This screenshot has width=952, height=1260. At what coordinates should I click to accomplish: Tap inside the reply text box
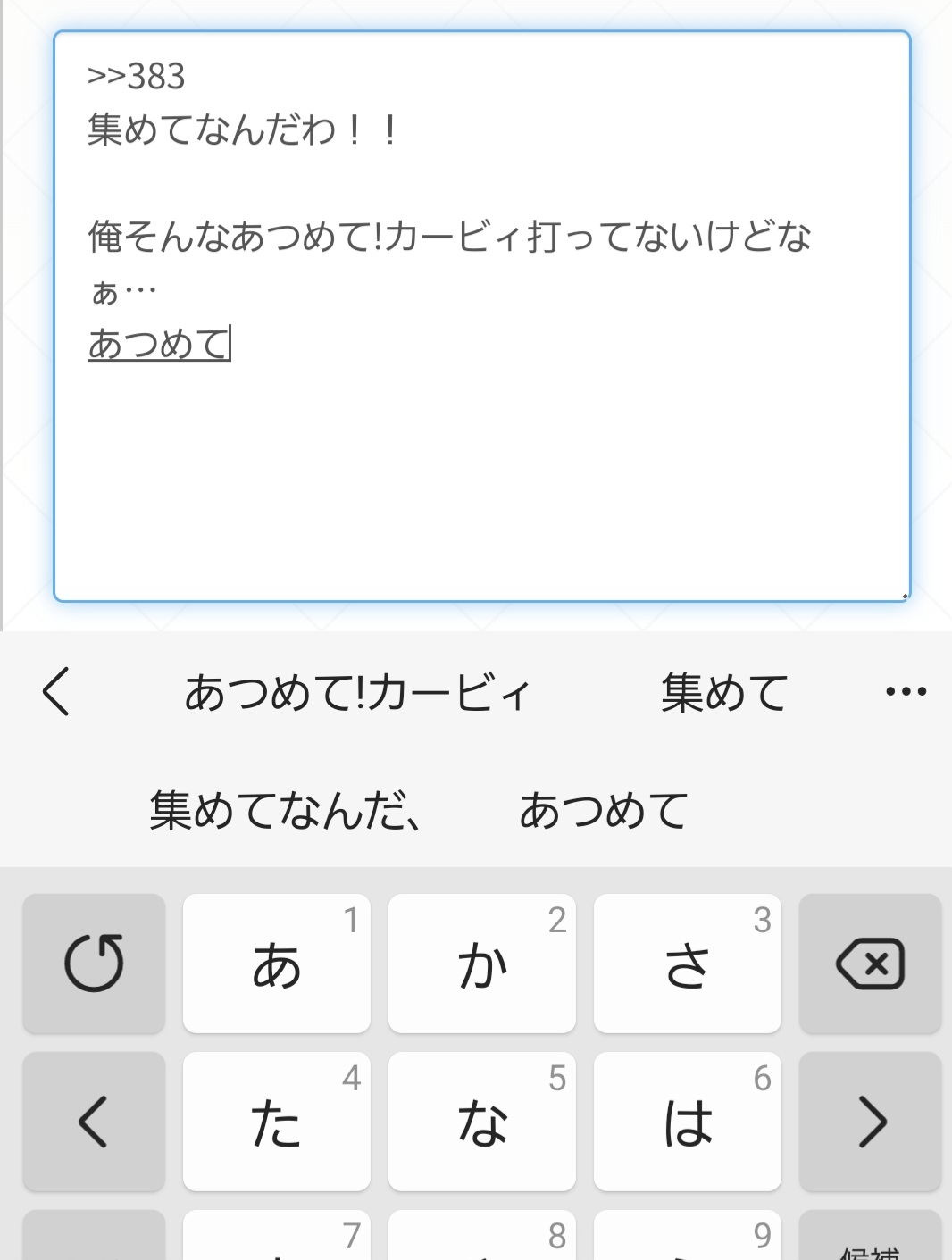(x=482, y=464)
